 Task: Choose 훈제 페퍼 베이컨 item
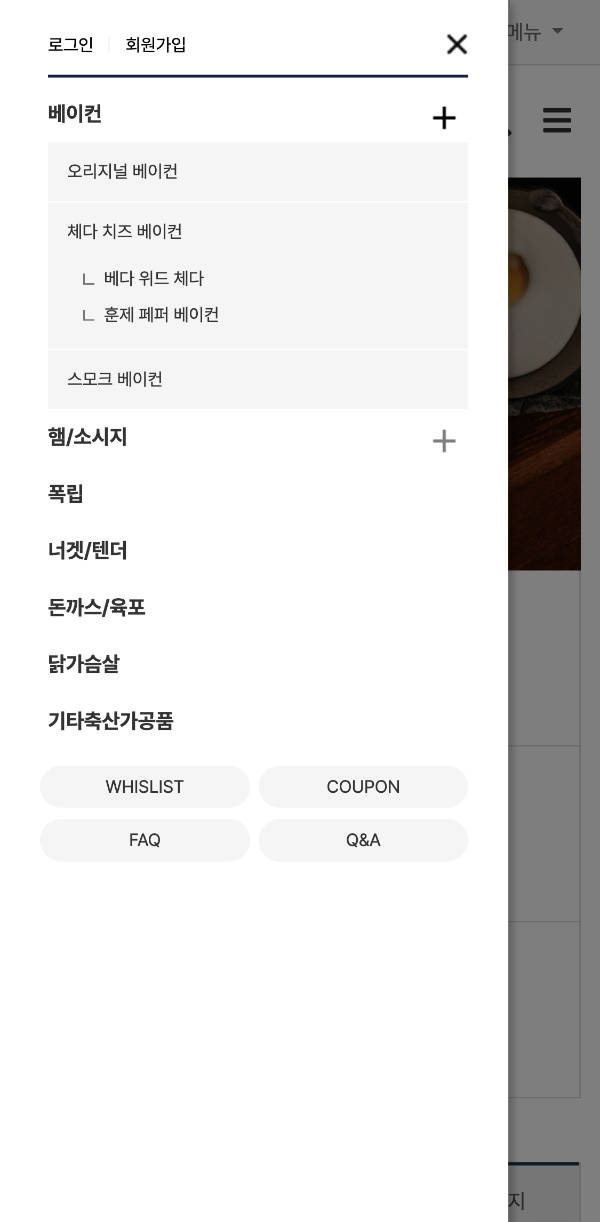coord(161,314)
